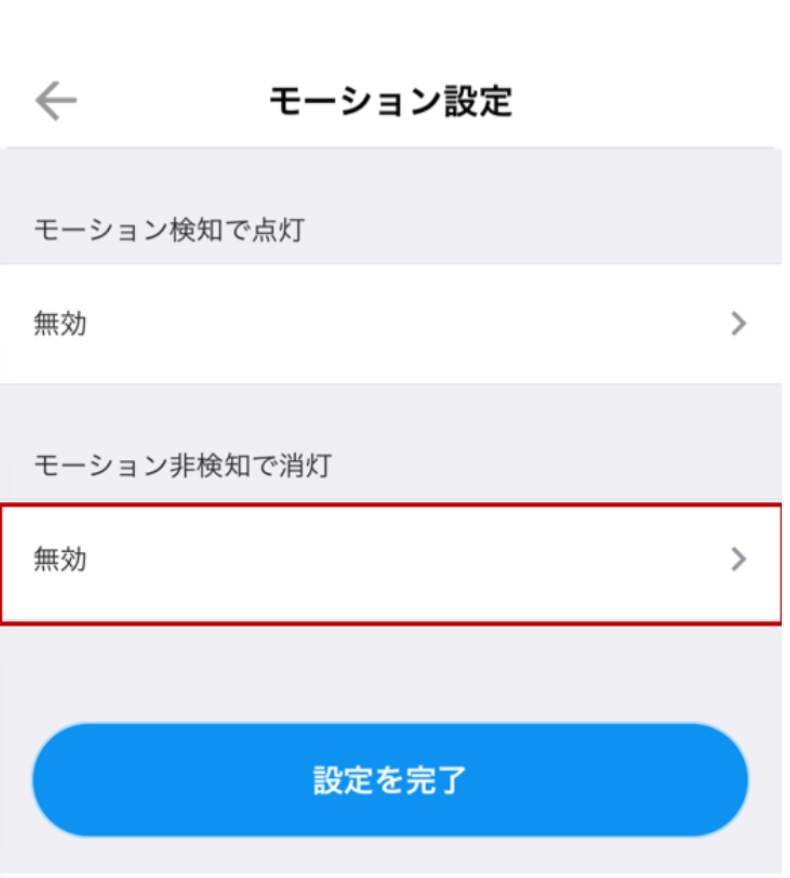Go back using the top-left arrow
The width and height of the screenshot is (790, 878).
[x=56, y=101]
